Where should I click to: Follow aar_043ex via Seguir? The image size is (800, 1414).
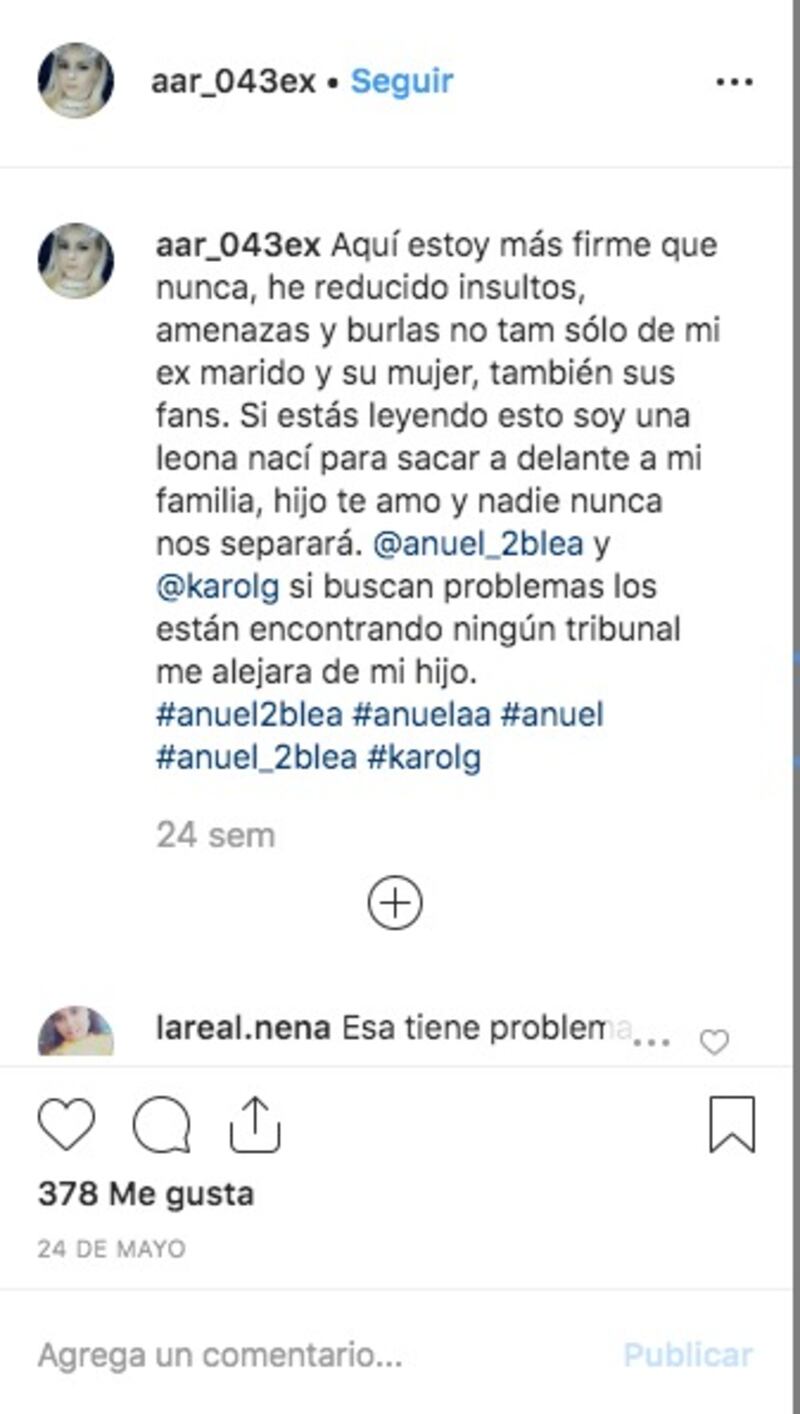pyautogui.click(x=401, y=81)
